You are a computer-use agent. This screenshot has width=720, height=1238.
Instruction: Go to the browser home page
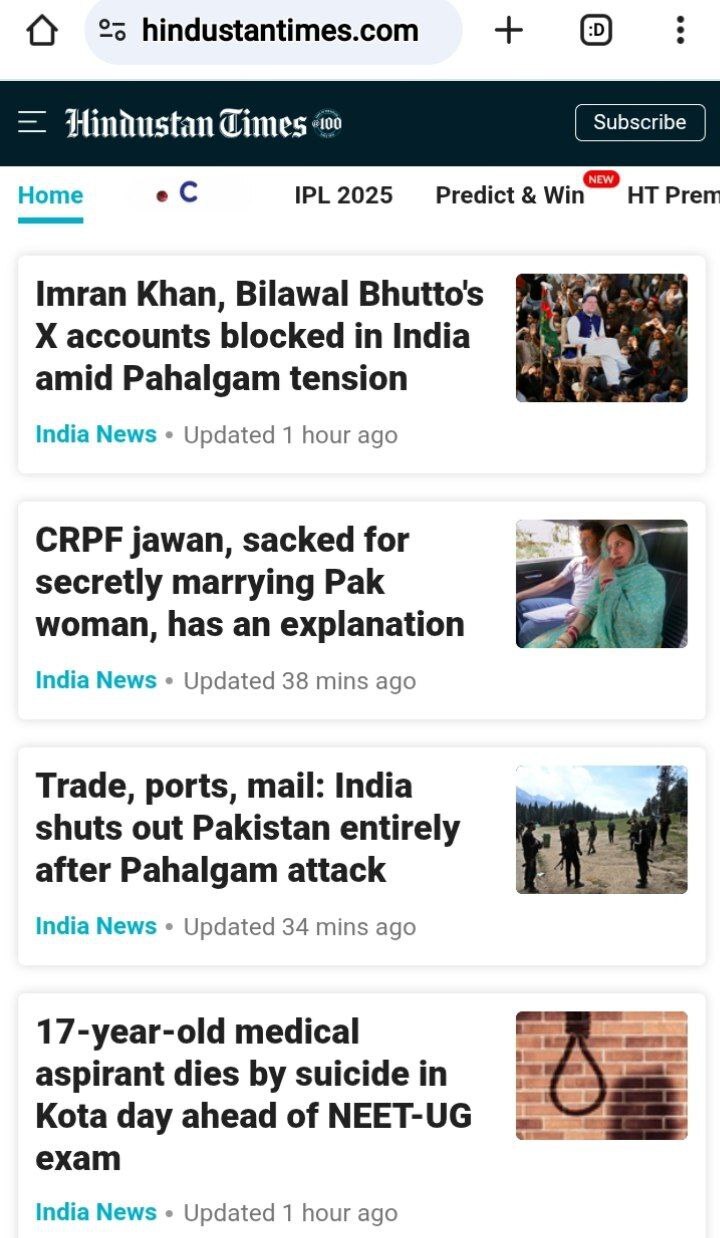coord(41,31)
